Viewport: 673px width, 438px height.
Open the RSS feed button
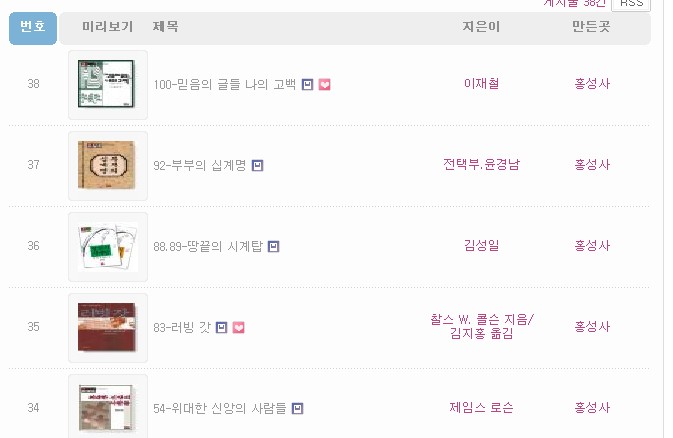pos(630,4)
